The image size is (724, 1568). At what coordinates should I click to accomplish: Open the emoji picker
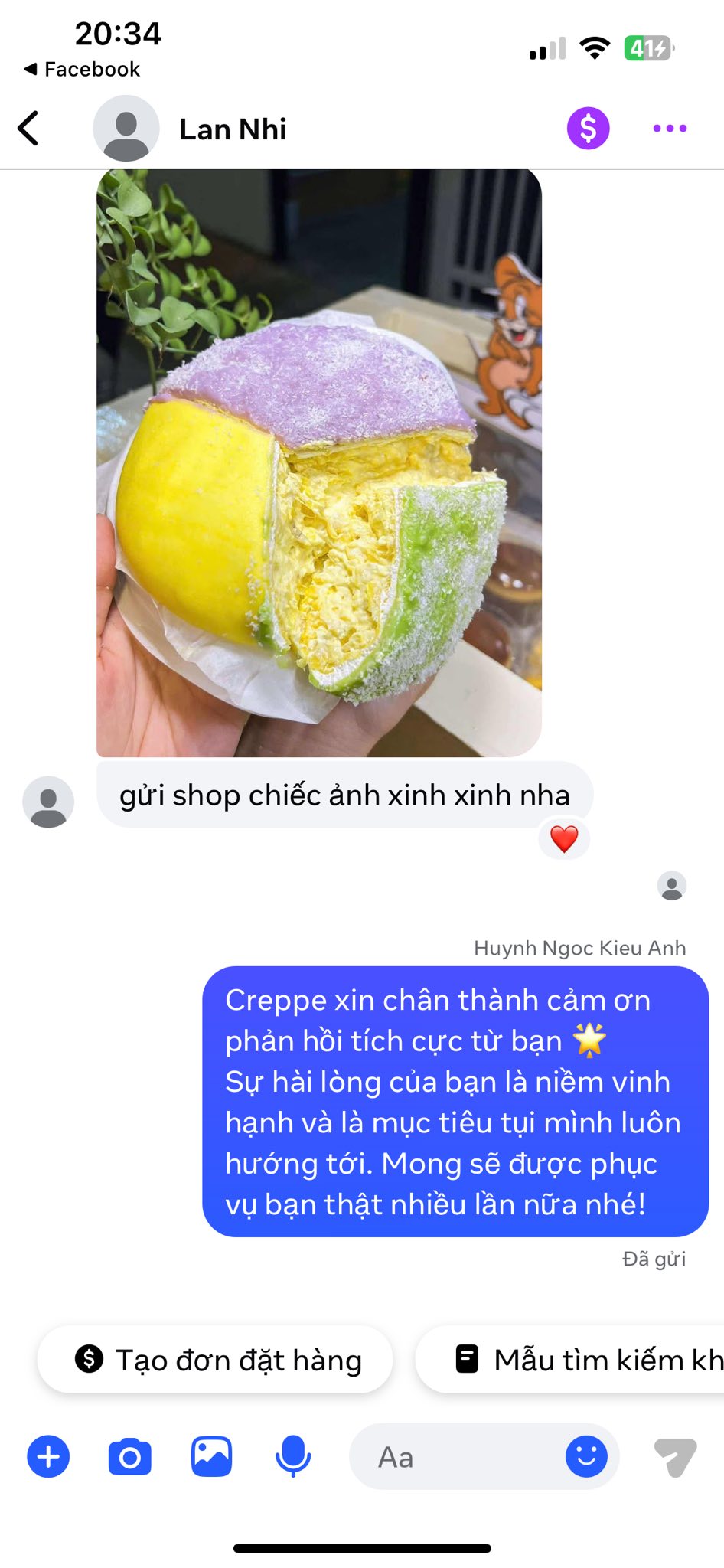586,1456
